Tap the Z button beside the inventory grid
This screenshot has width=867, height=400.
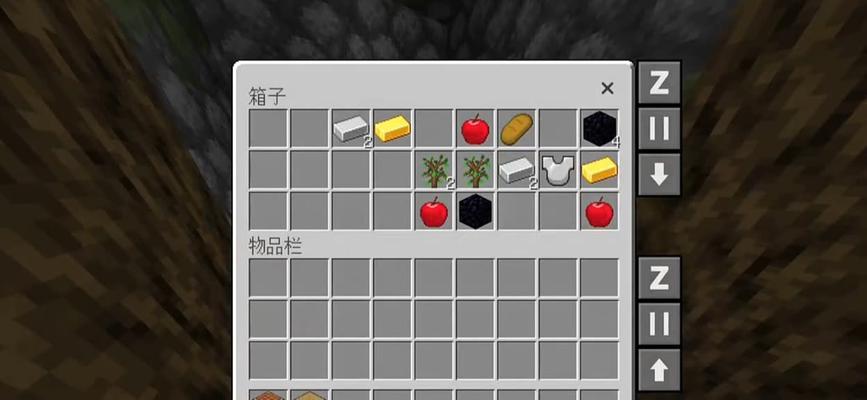[658, 278]
